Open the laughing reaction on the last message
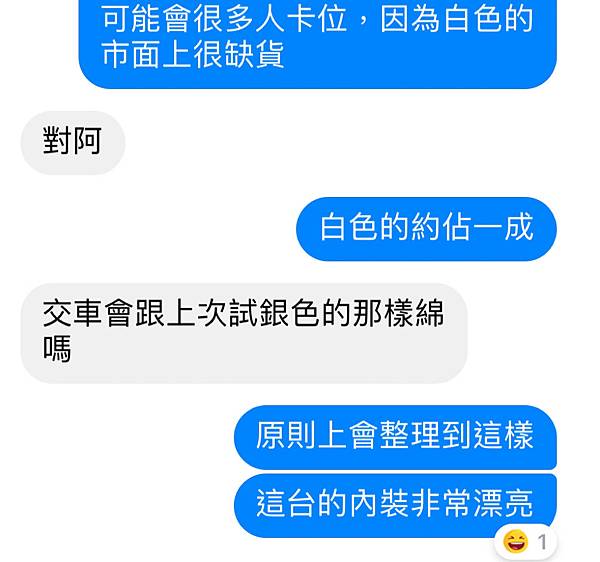Screen dimensions: 600x562 (518, 542)
